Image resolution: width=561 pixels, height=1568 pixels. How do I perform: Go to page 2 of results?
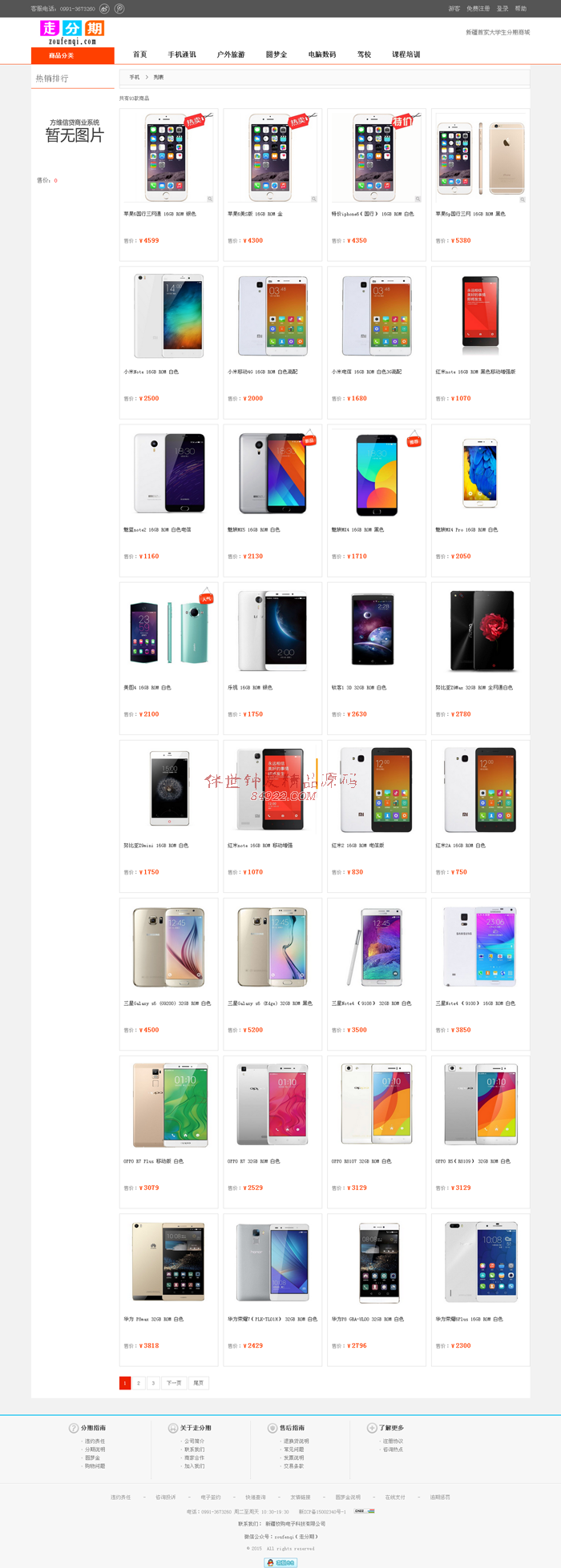pos(138,1383)
